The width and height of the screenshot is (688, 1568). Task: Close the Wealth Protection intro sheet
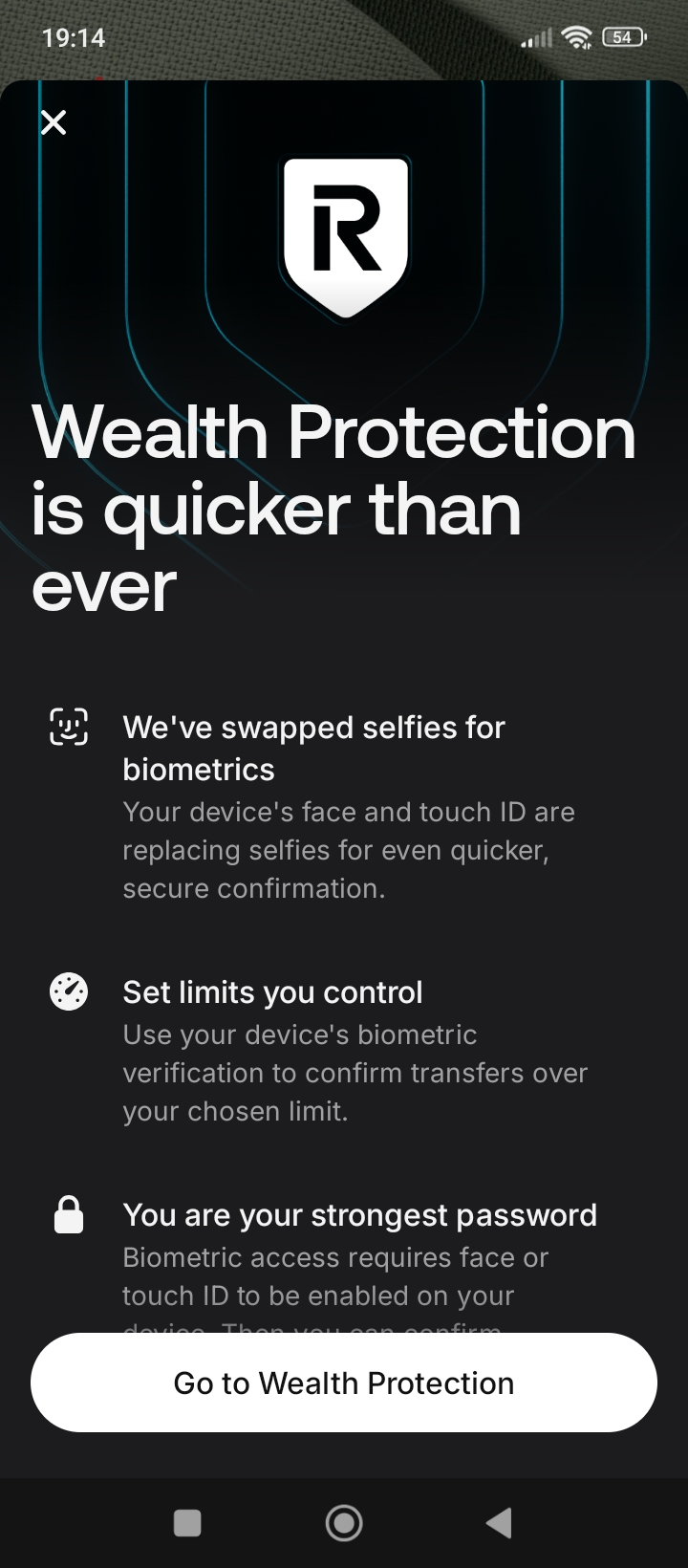[x=54, y=122]
